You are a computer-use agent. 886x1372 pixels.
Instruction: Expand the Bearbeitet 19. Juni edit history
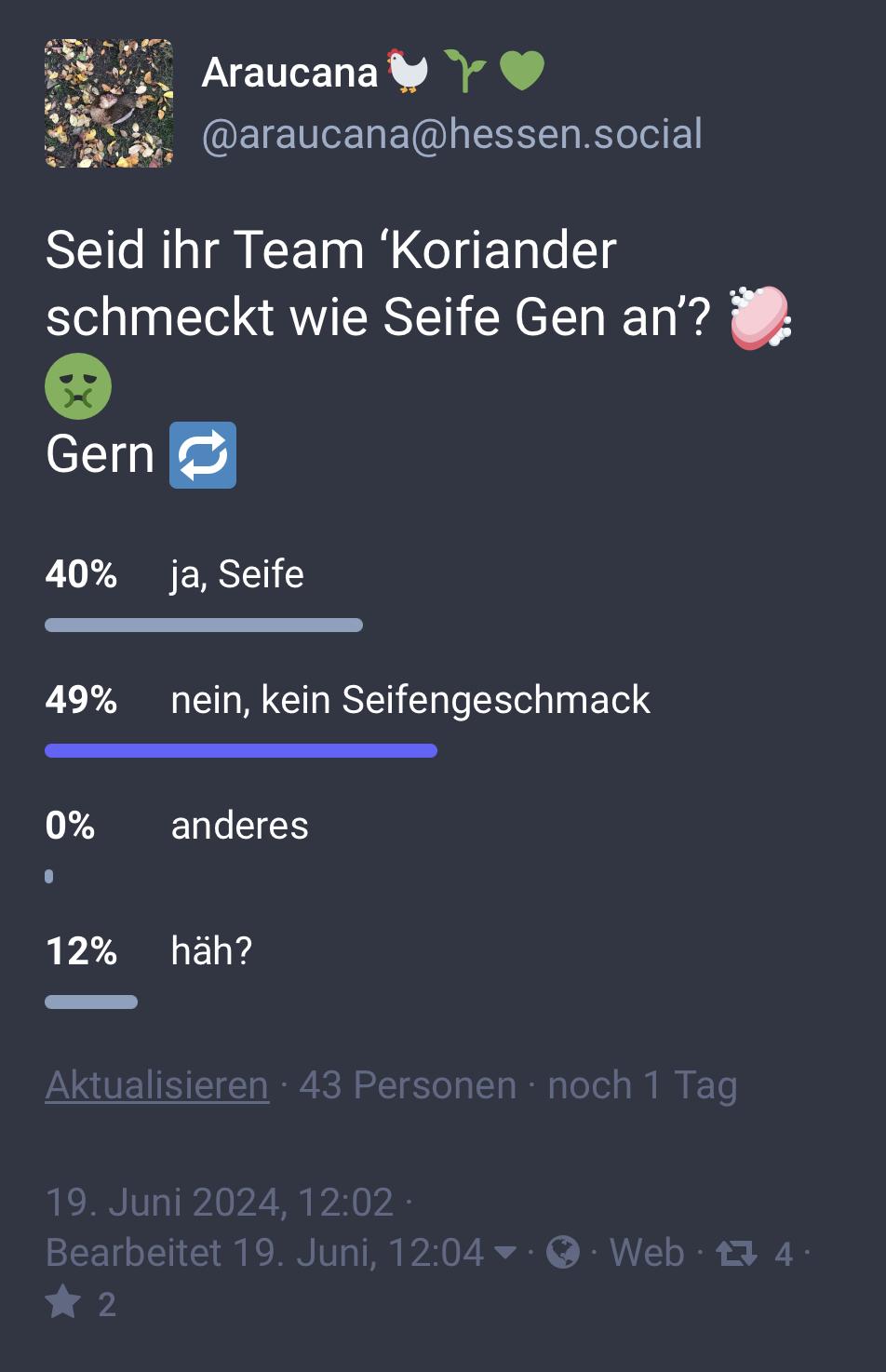[x=279, y=1253]
